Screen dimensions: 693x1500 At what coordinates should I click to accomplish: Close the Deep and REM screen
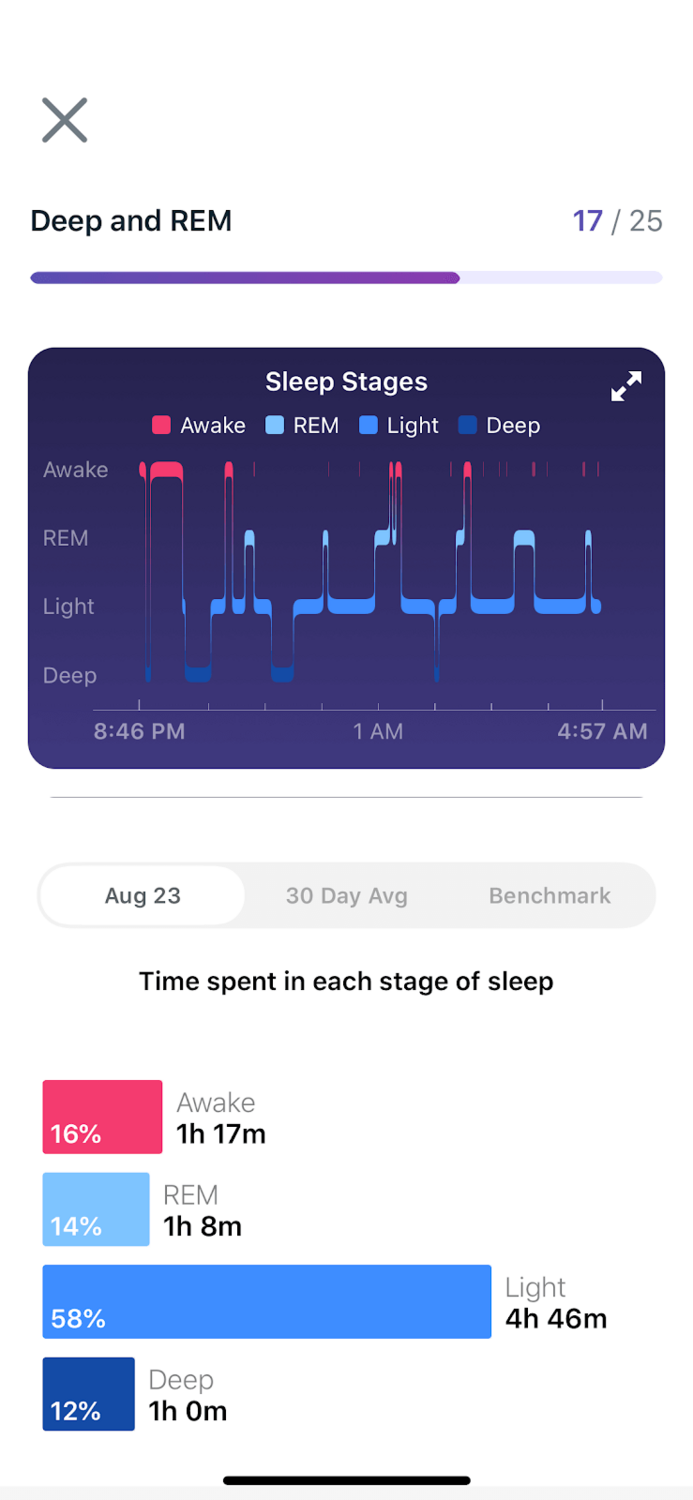pyautogui.click(x=65, y=120)
